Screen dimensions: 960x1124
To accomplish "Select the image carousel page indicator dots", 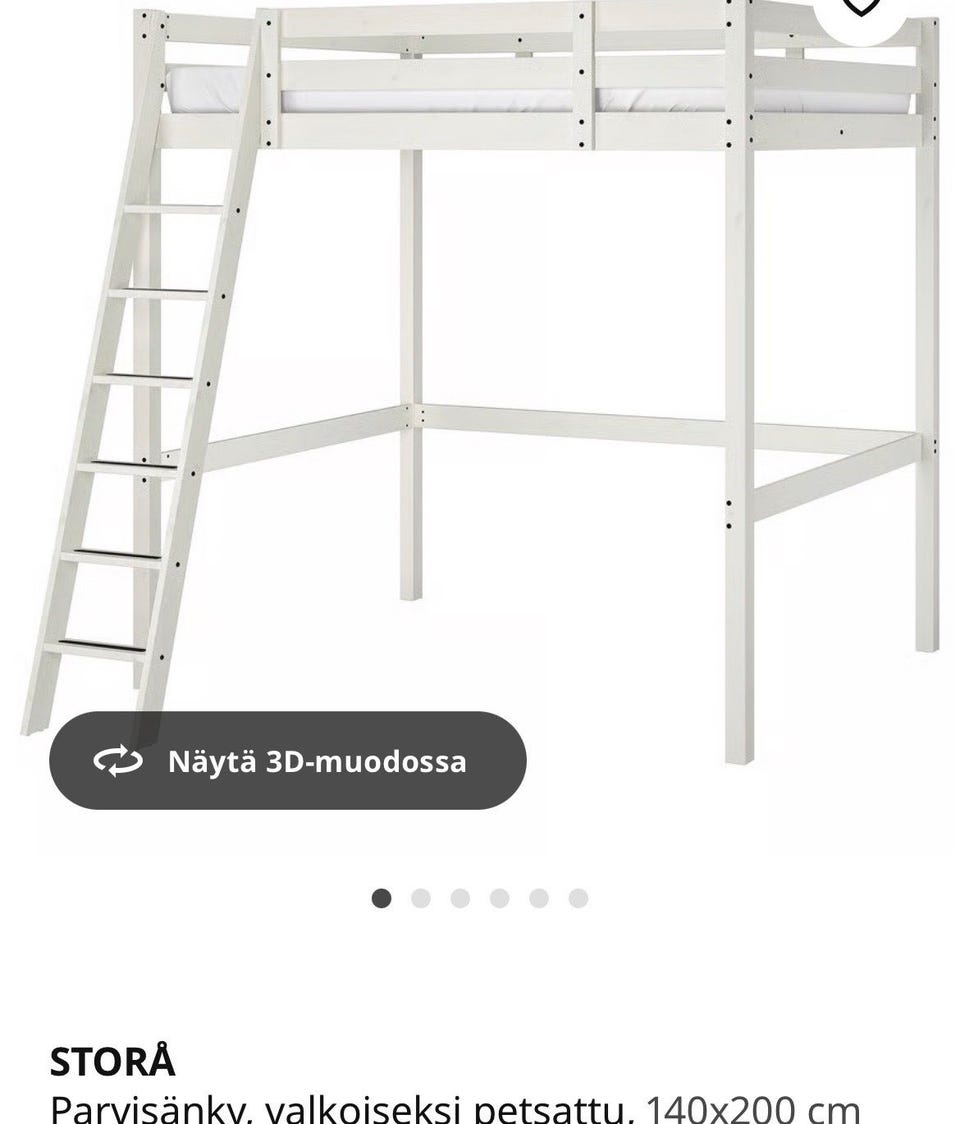I will 479,898.
